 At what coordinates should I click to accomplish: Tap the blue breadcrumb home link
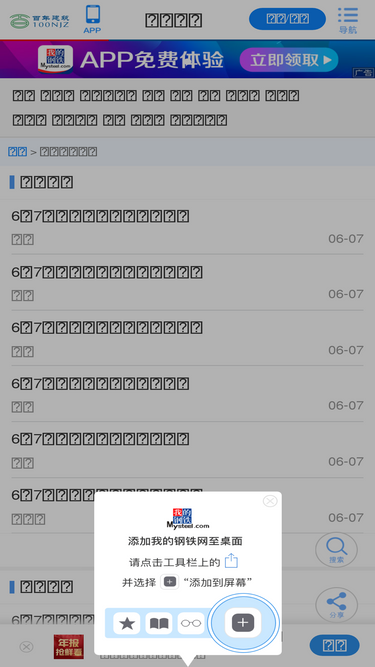[17, 151]
